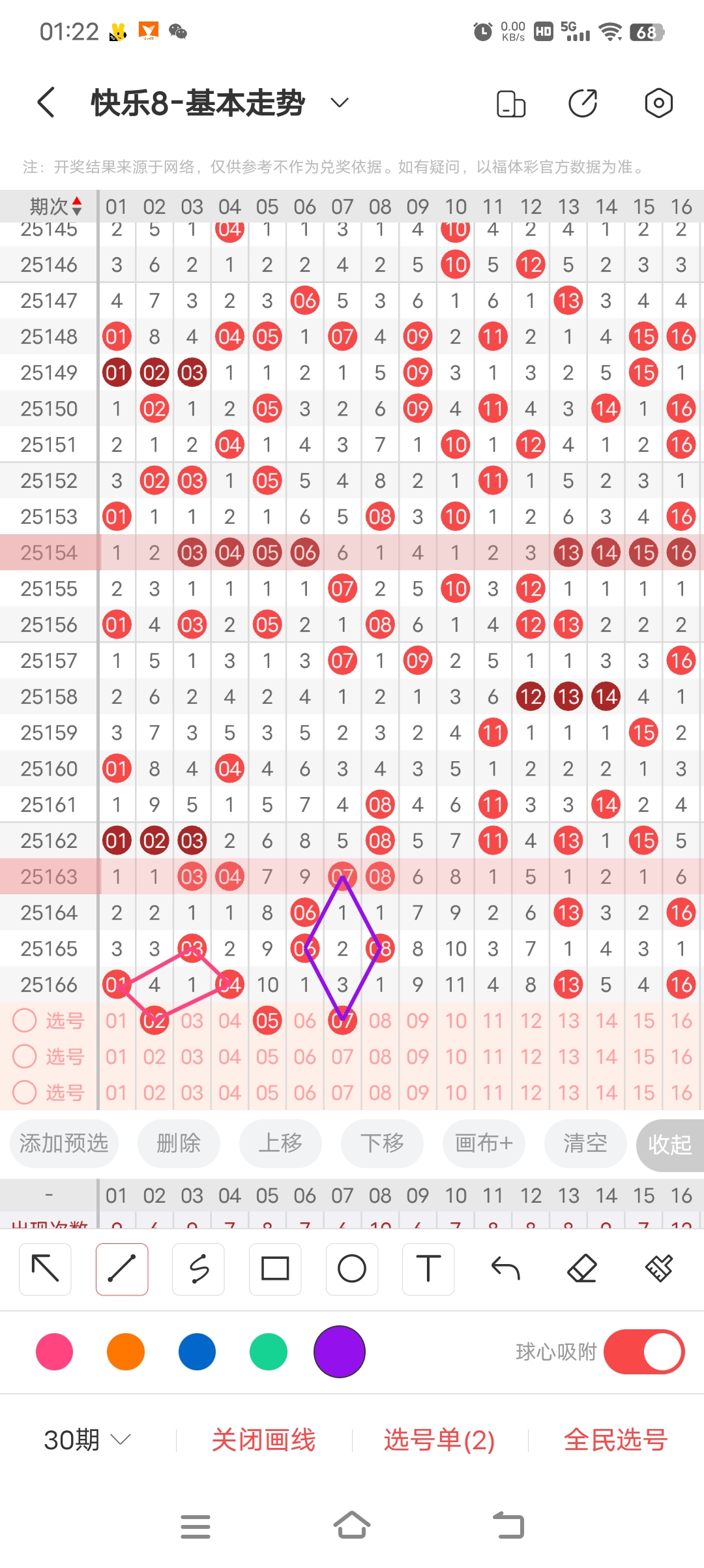
Task: Expand the 快乐8-基本走势 chart type dropdown
Action: [340, 102]
